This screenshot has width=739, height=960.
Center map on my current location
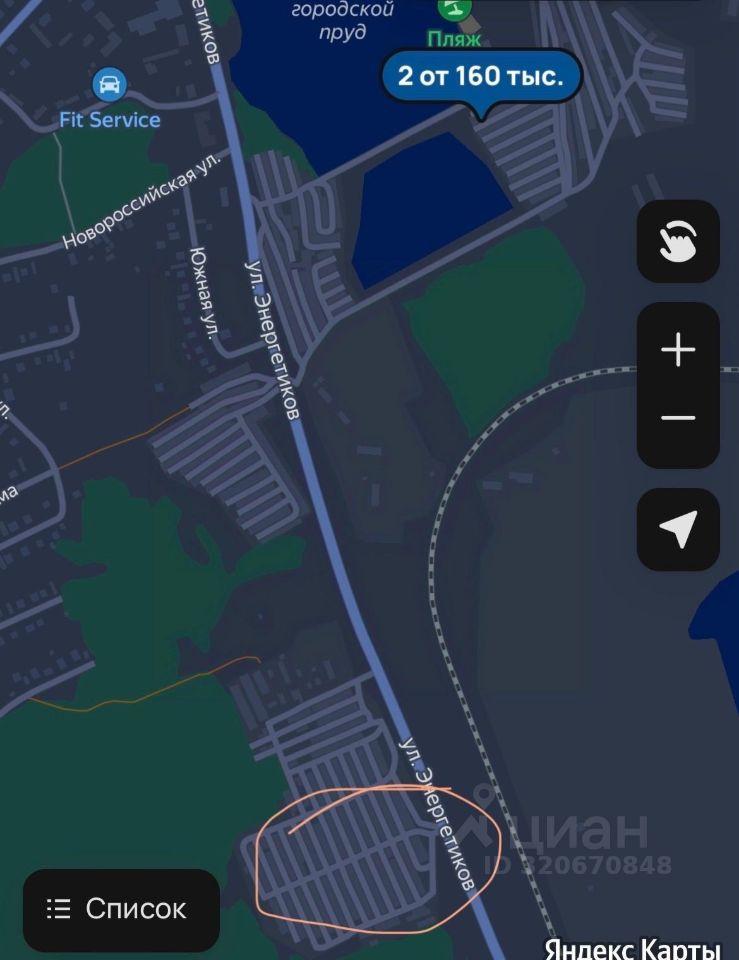(x=678, y=529)
